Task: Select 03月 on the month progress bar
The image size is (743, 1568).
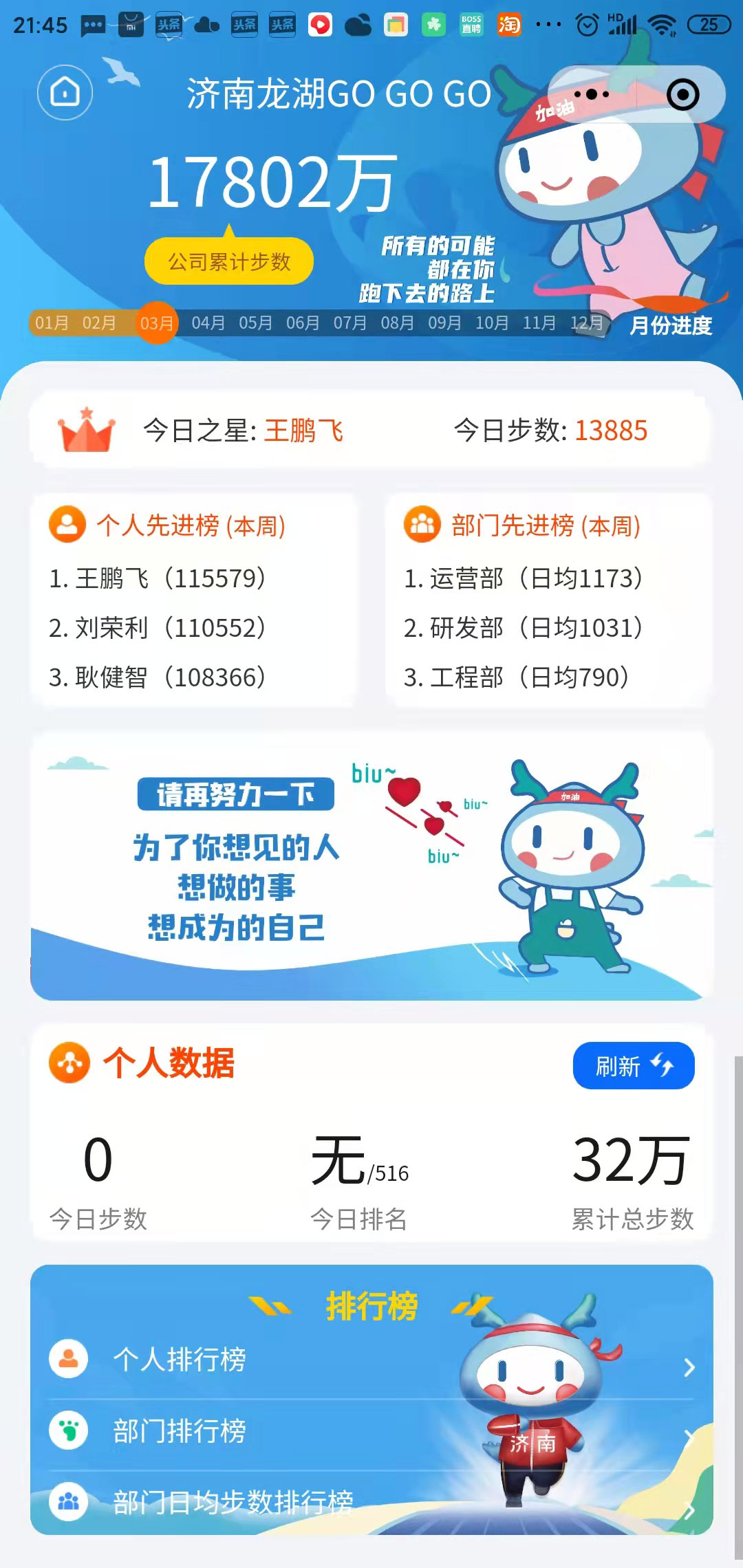Action: 156,323
